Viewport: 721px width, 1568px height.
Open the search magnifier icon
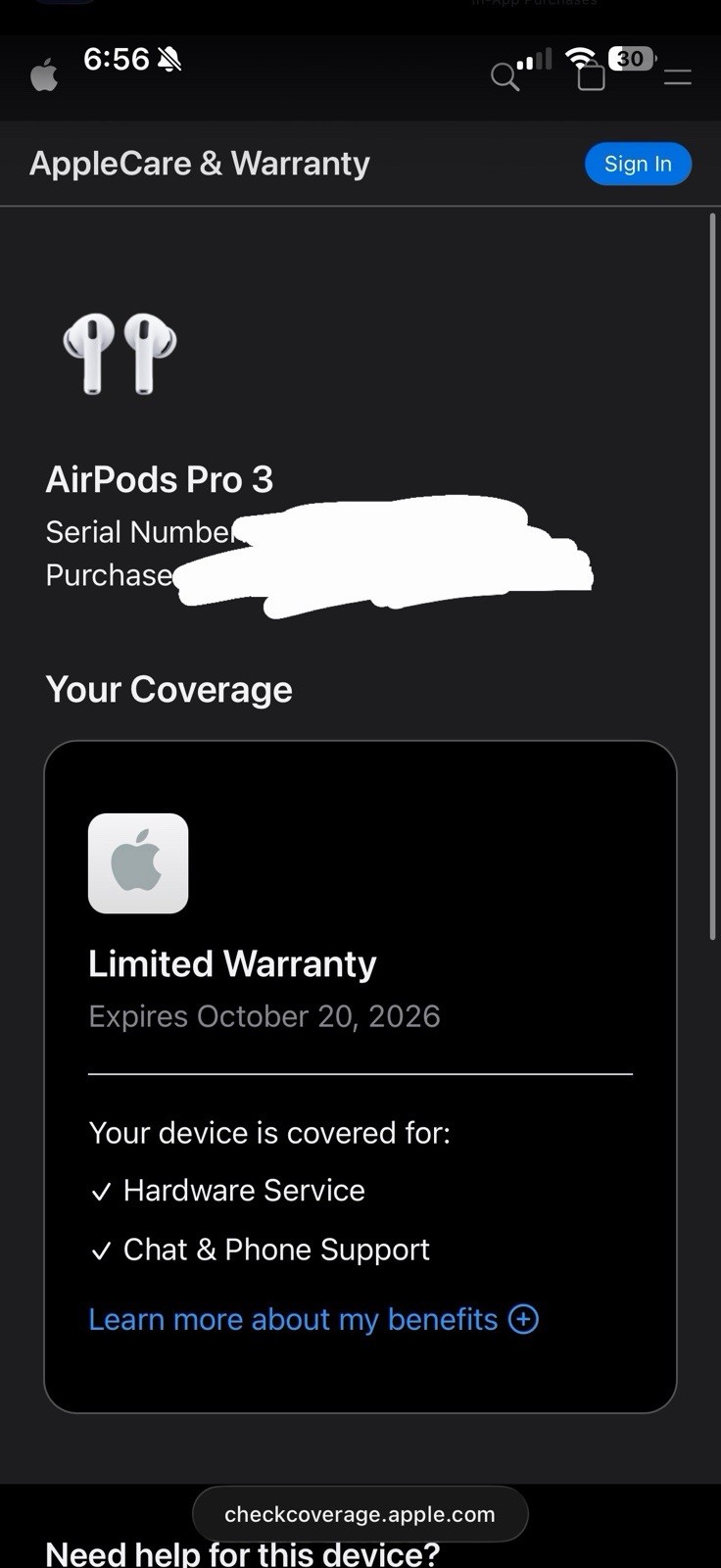point(505,76)
